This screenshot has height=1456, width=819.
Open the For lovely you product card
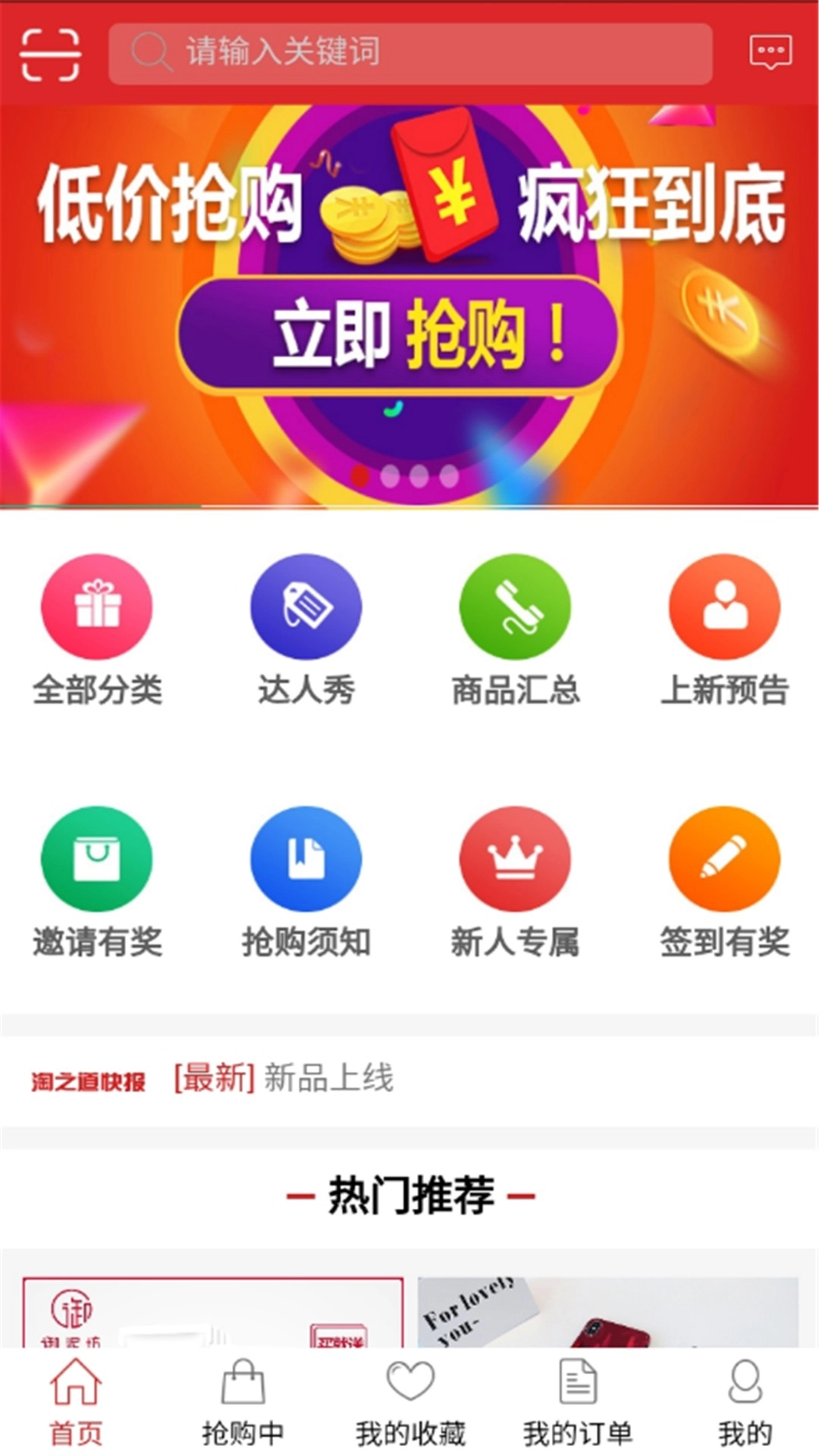(608, 1312)
